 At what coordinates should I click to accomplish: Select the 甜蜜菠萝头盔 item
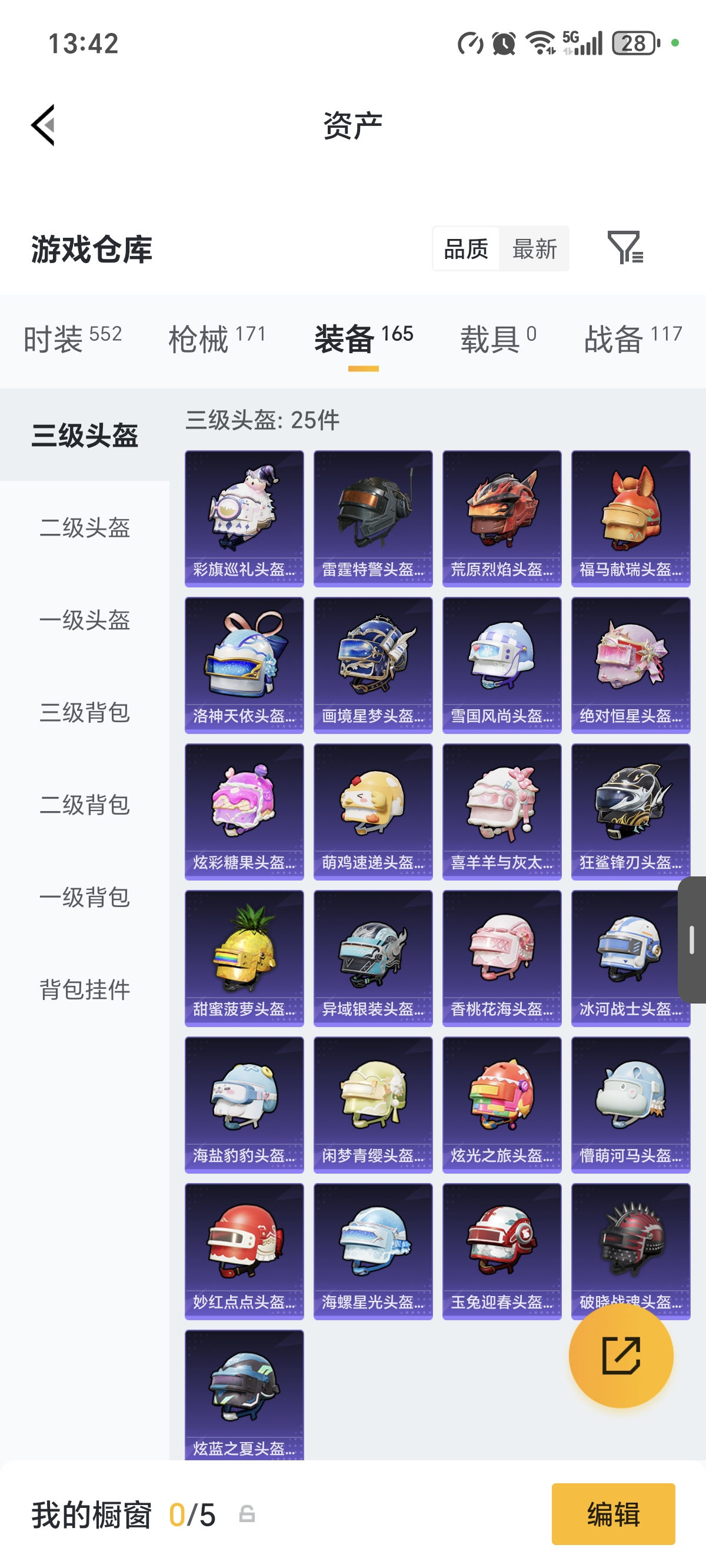pos(244,959)
